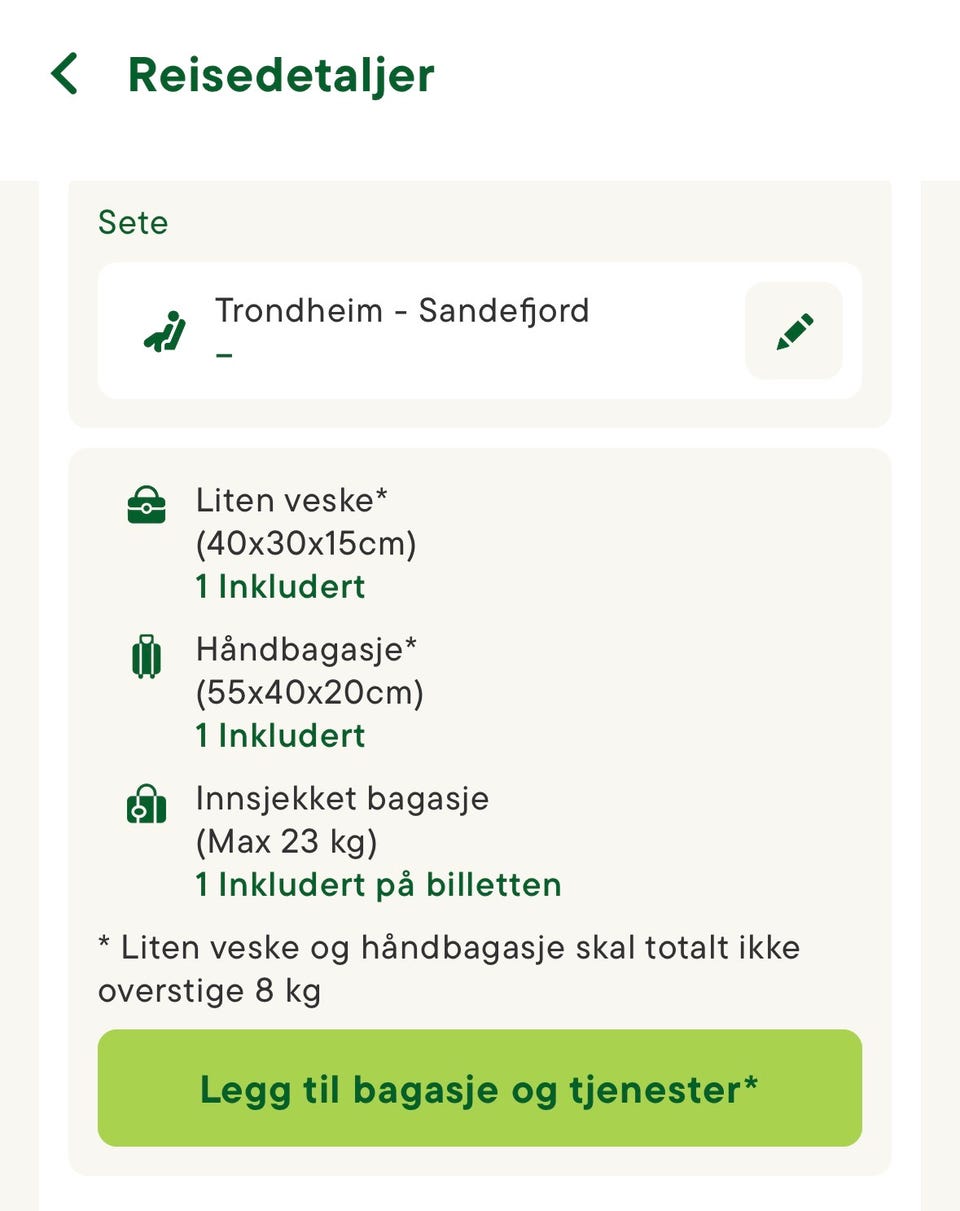Click the dimensions text (55x40x20cm)

click(x=309, y=691)
